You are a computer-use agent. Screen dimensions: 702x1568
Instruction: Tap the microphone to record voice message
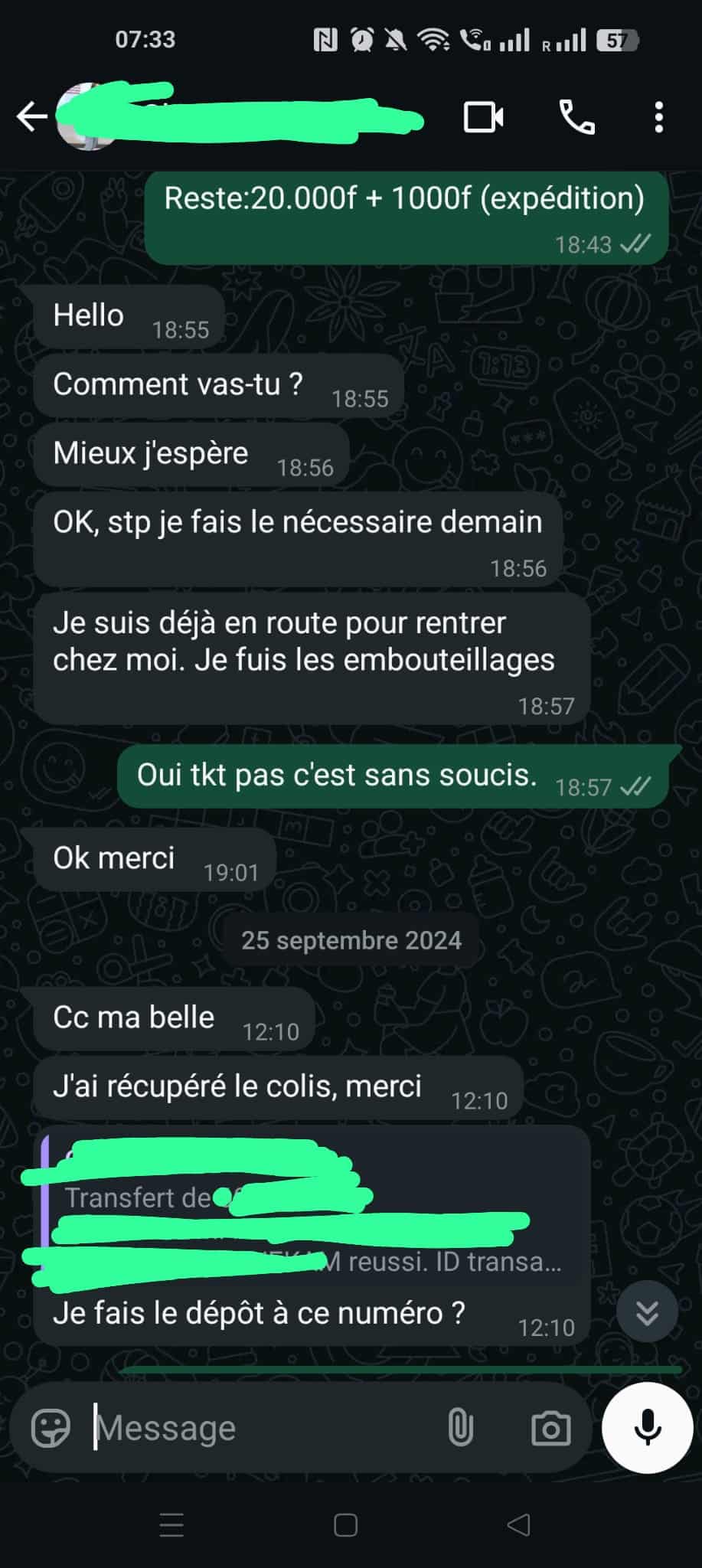(648, 1428)
